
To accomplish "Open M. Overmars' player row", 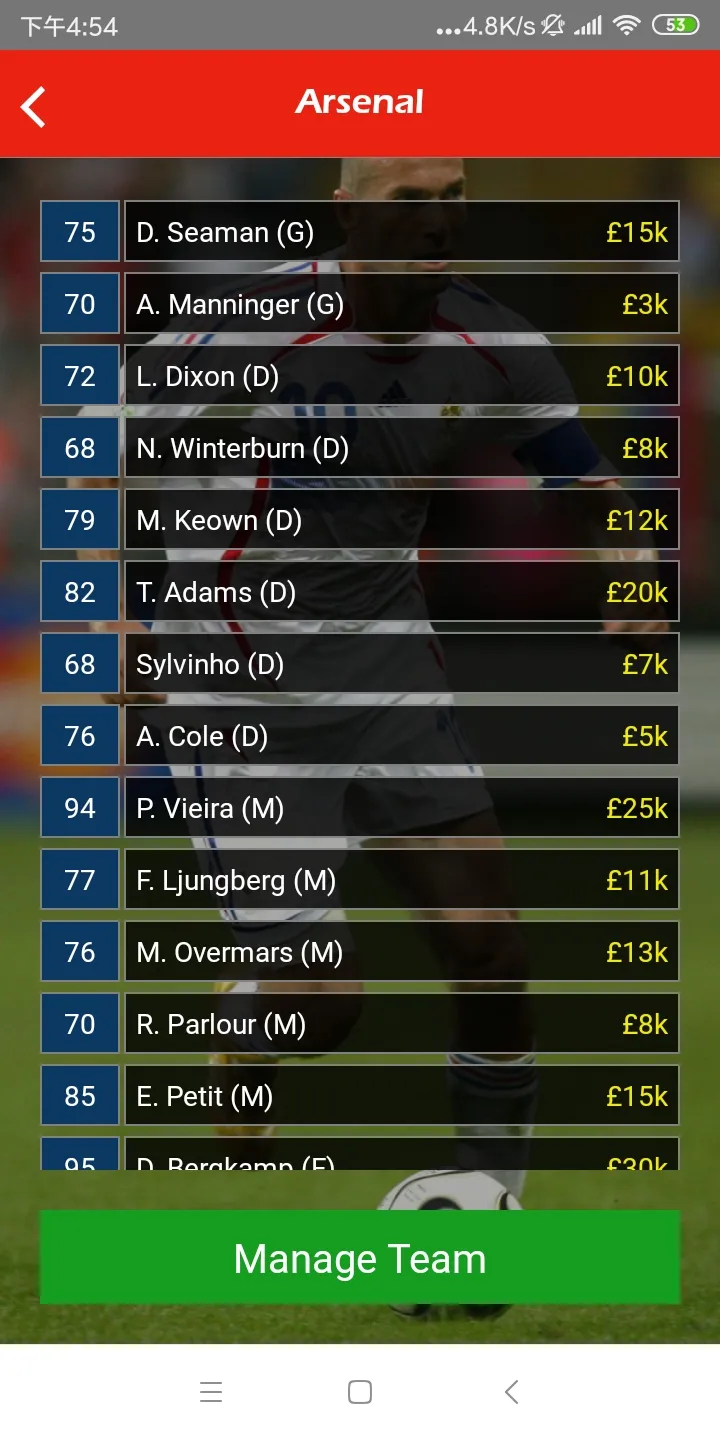I will [401, 952].
